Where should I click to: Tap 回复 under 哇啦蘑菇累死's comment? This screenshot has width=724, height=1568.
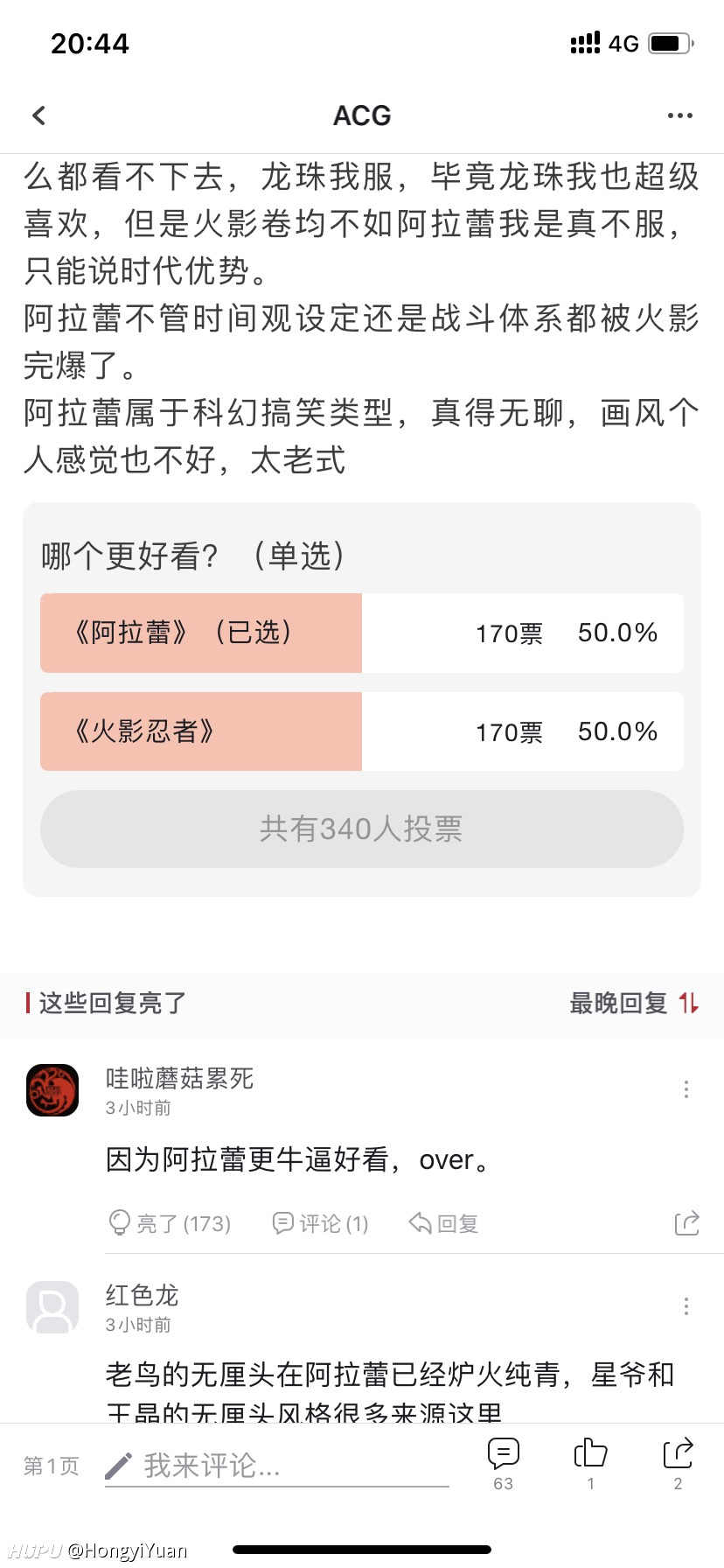tap(444, 1223)
